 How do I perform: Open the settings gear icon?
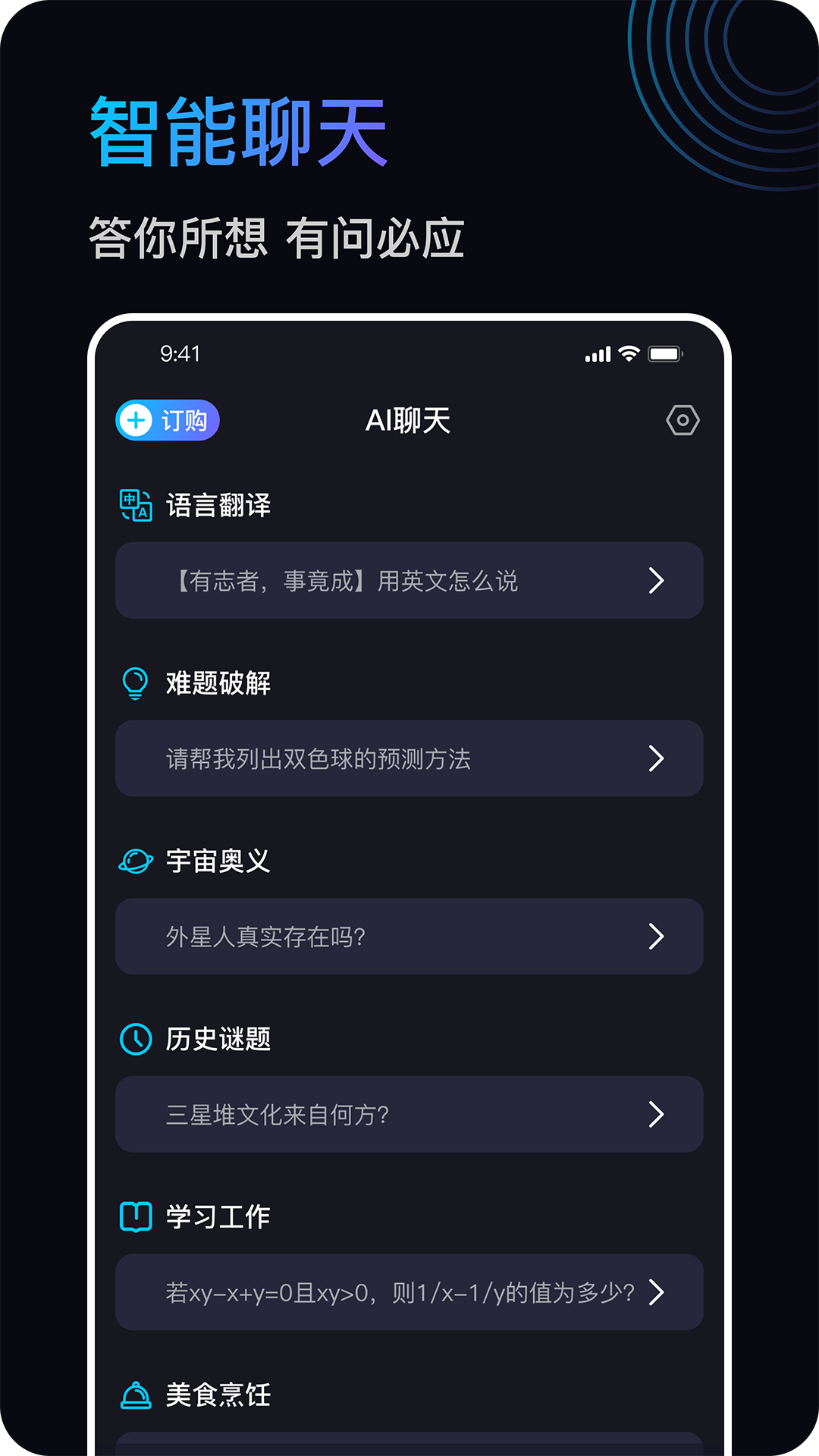pyautogui.click(x=683, y=420)
